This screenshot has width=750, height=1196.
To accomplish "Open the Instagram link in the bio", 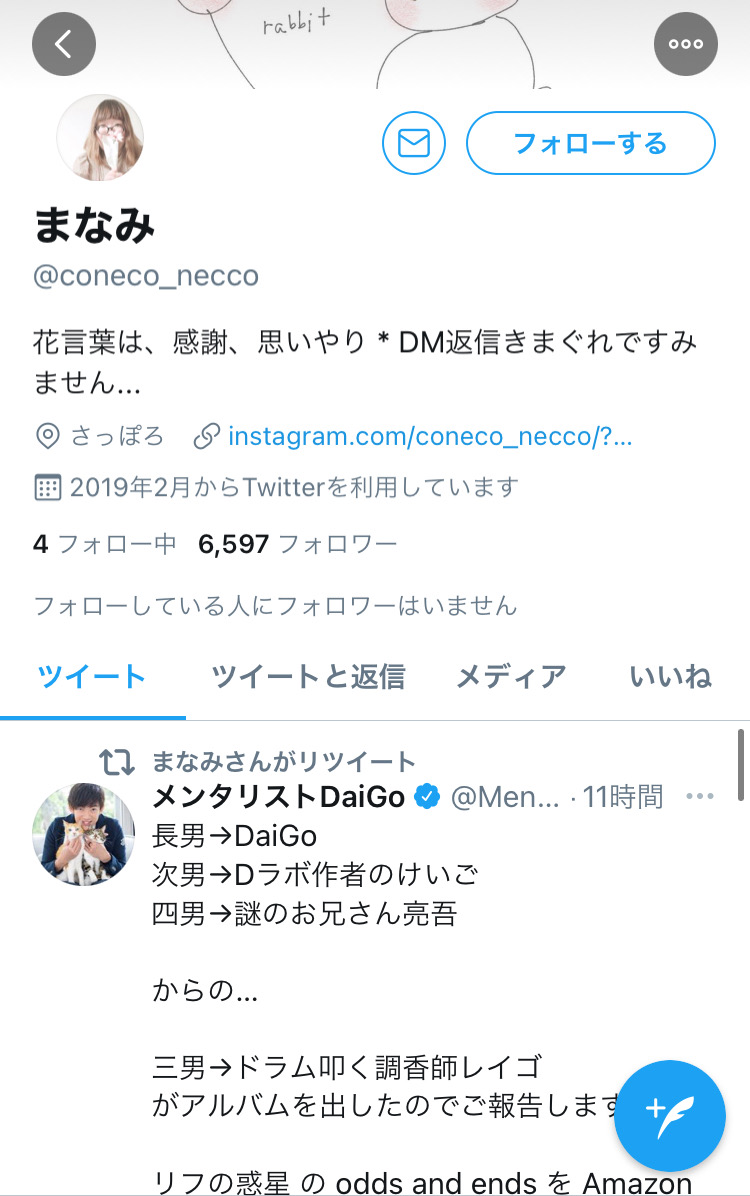I will pyautogui.click(x=430, y=437).
